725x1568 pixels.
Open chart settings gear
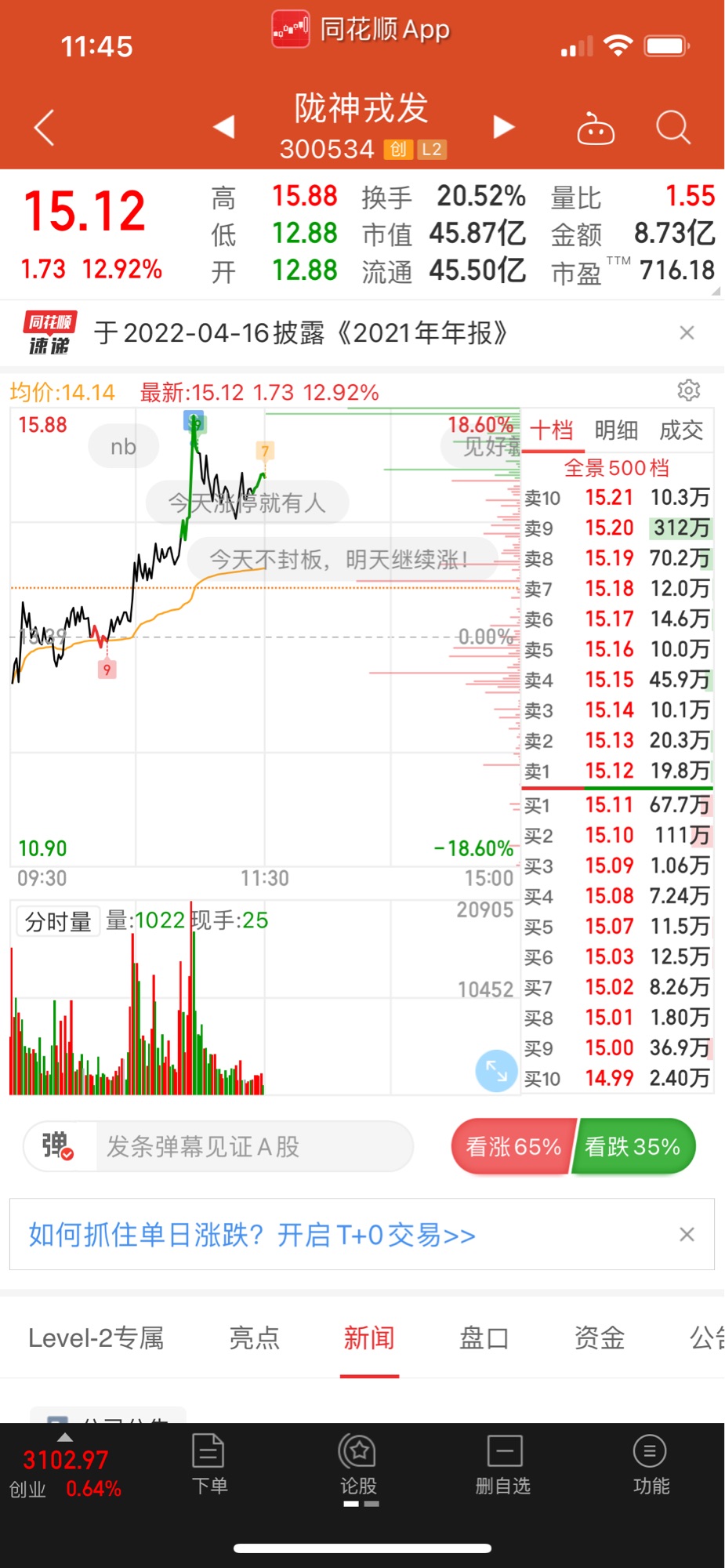688,390
